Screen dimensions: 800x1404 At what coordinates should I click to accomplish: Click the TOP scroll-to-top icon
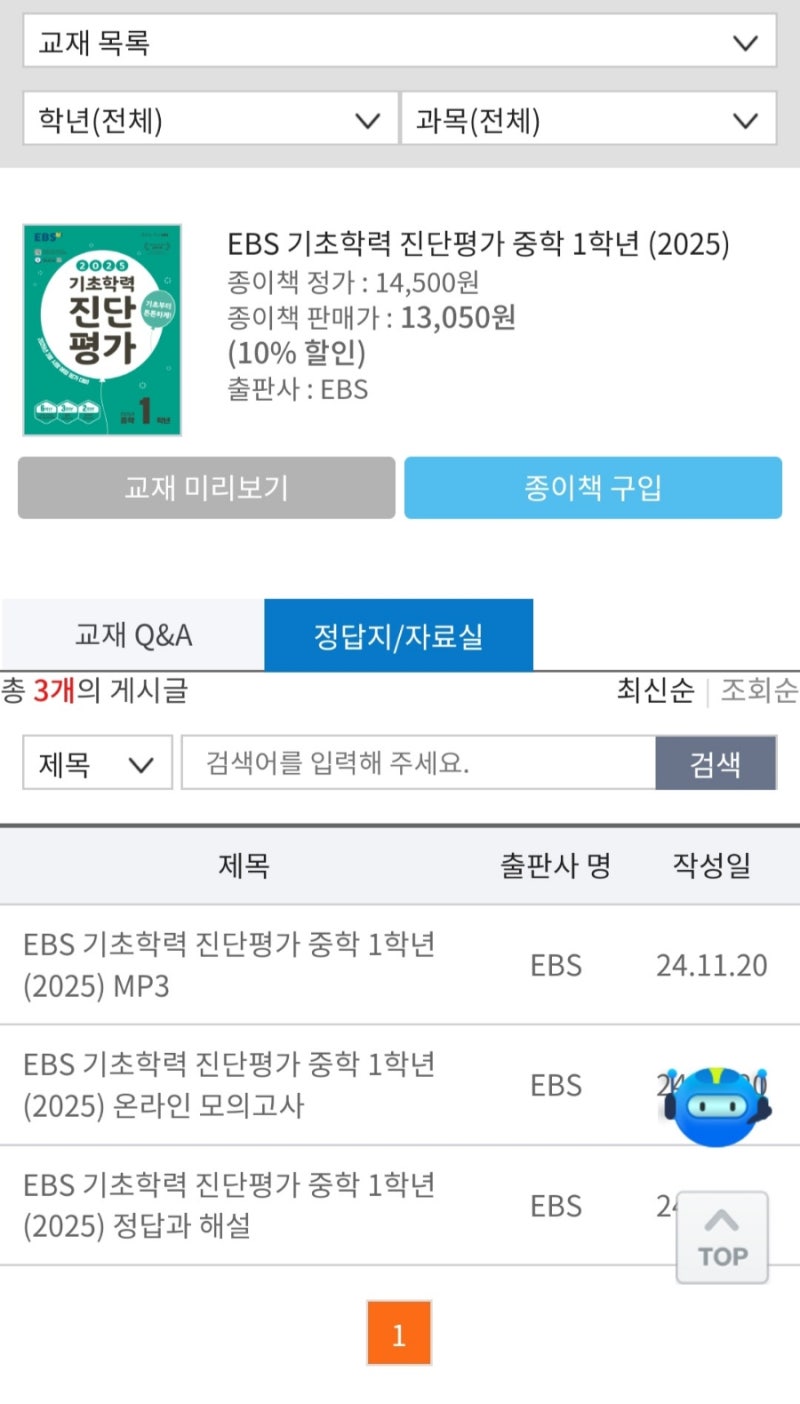click(721, 1238)
